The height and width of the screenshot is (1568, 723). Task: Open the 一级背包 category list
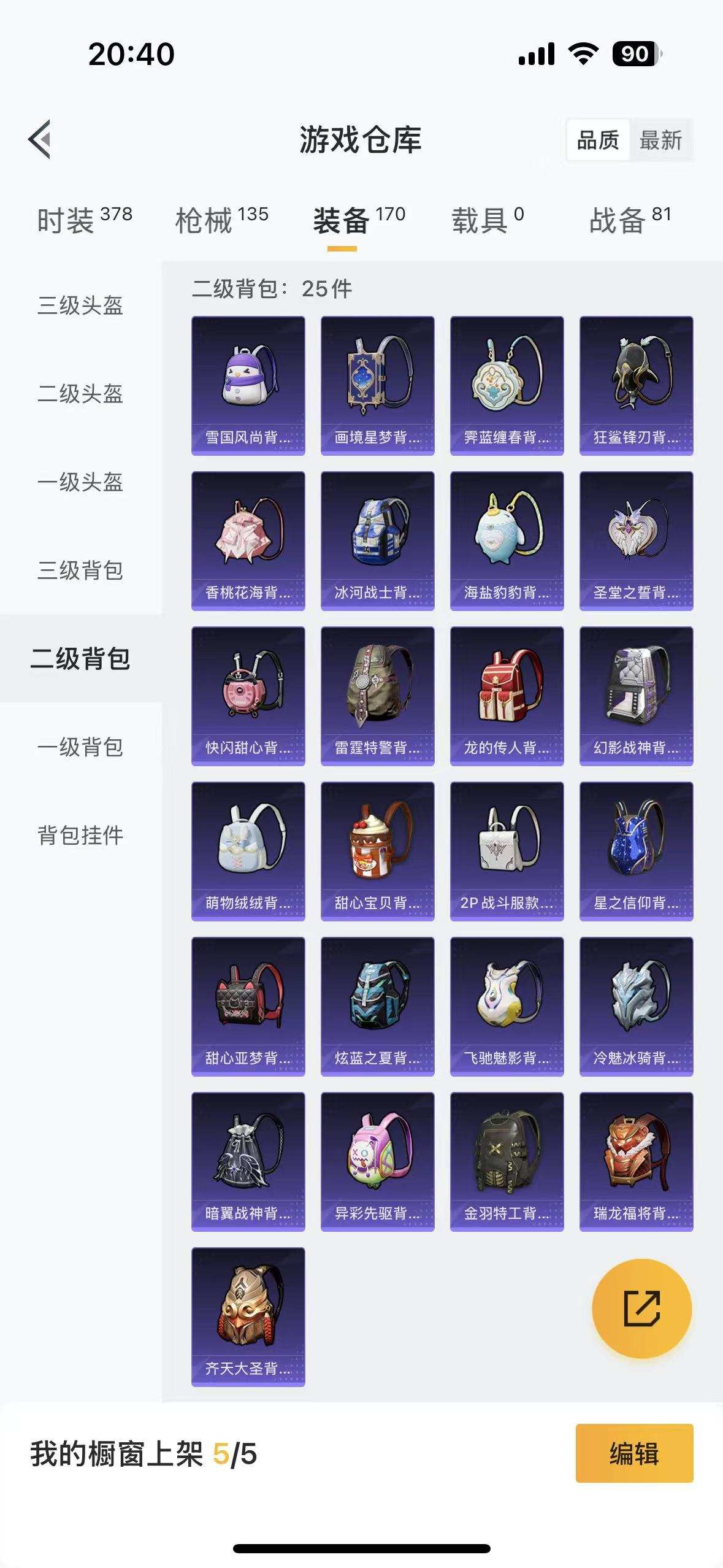coord(80,746)
